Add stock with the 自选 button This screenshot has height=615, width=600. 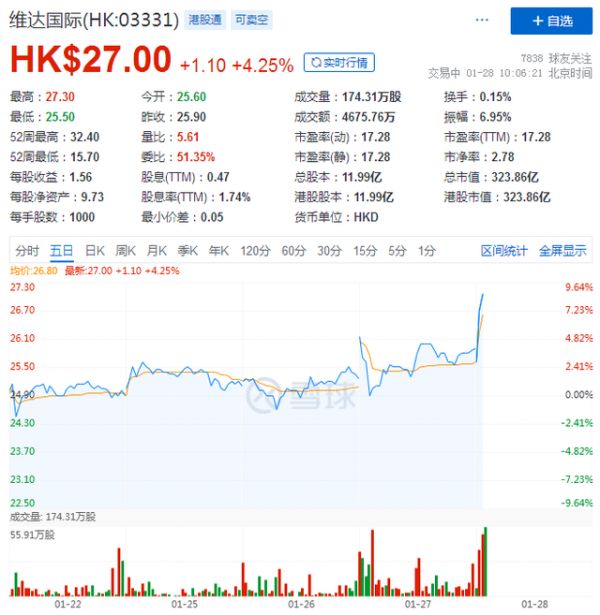pos(550,20)
